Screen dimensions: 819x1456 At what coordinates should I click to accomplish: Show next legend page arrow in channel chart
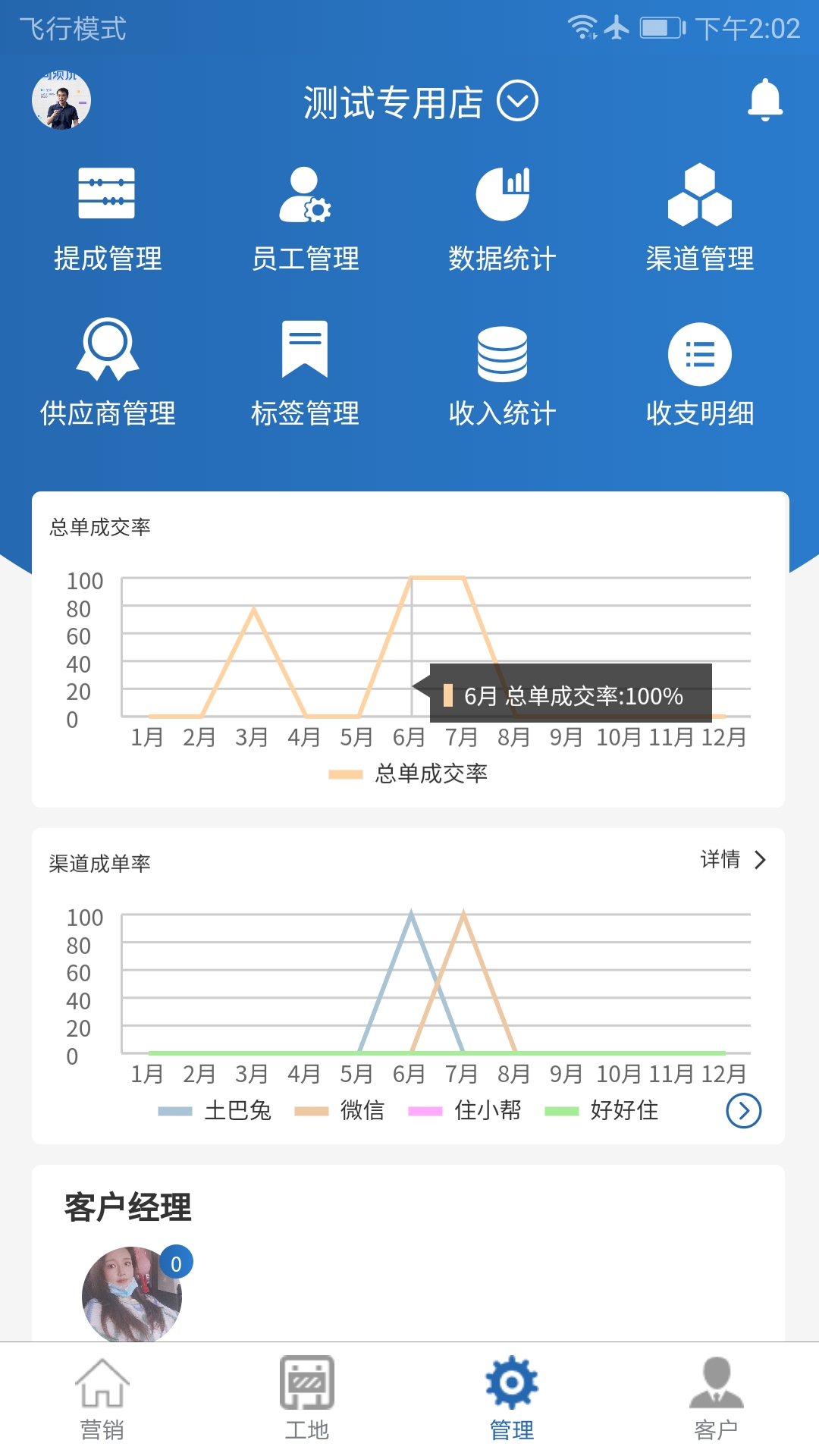click(x=744, y=1111)
